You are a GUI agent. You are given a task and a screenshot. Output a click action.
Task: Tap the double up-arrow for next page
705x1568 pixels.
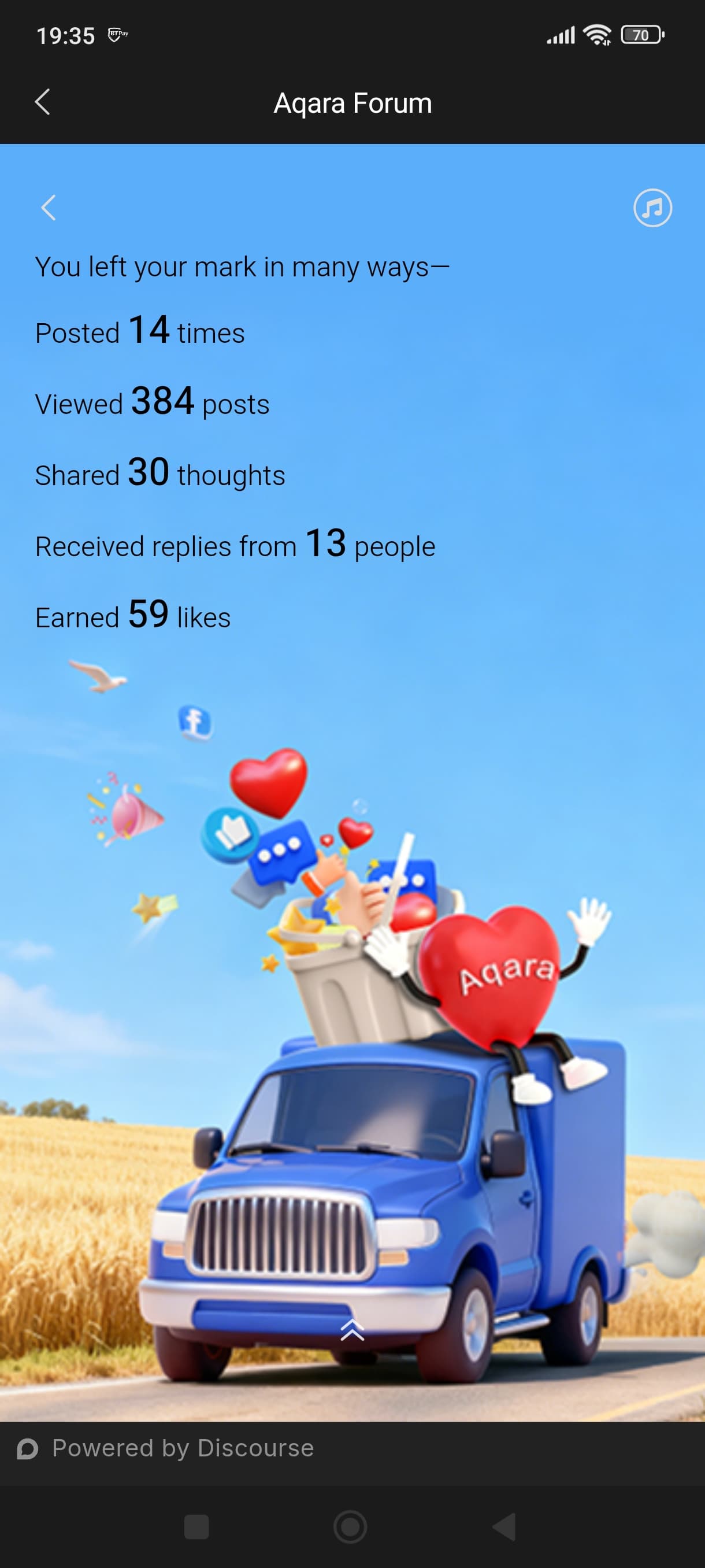pos(352,1330)
